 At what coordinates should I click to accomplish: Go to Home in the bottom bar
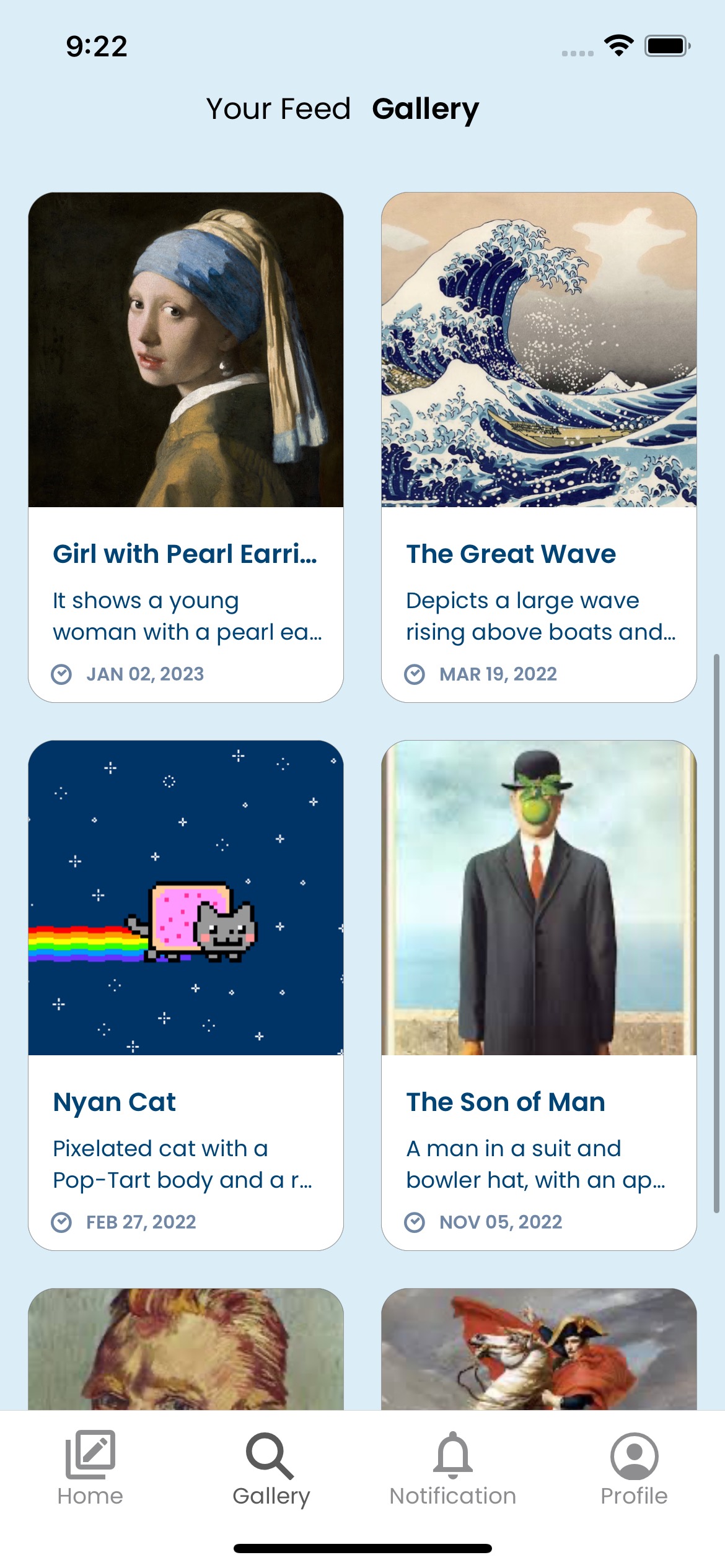[x=90, y=1469]
